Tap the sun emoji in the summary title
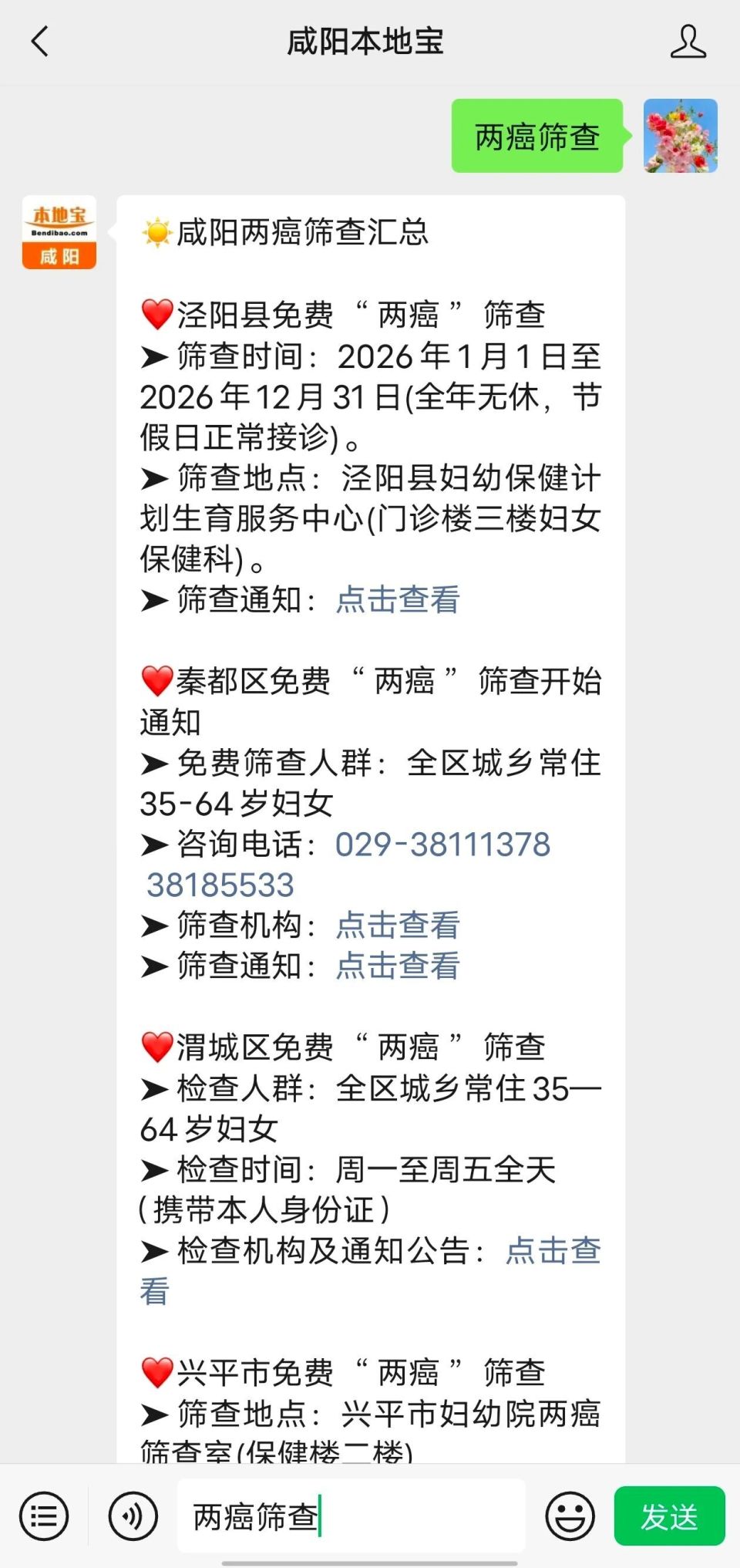 pos(157,231)
